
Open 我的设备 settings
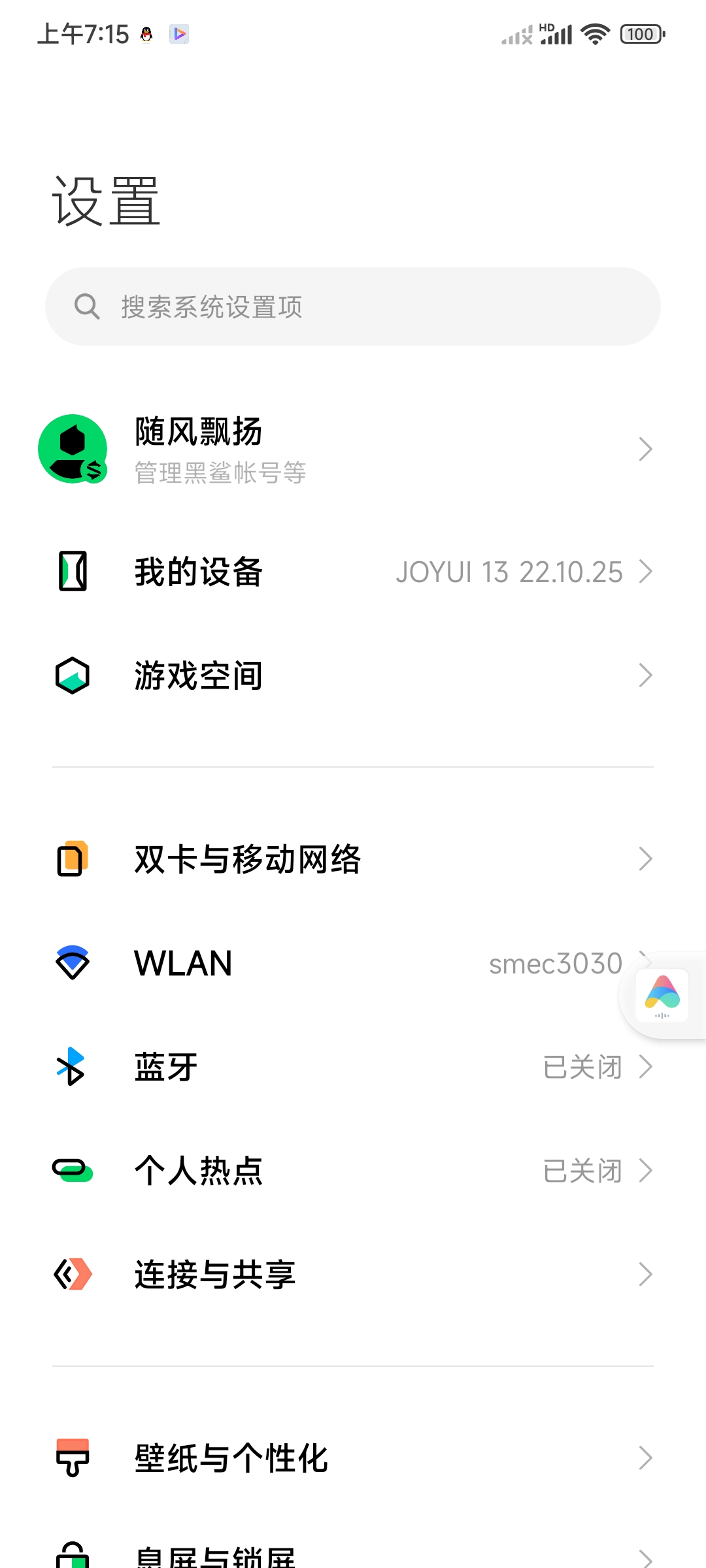pos(353,572)
